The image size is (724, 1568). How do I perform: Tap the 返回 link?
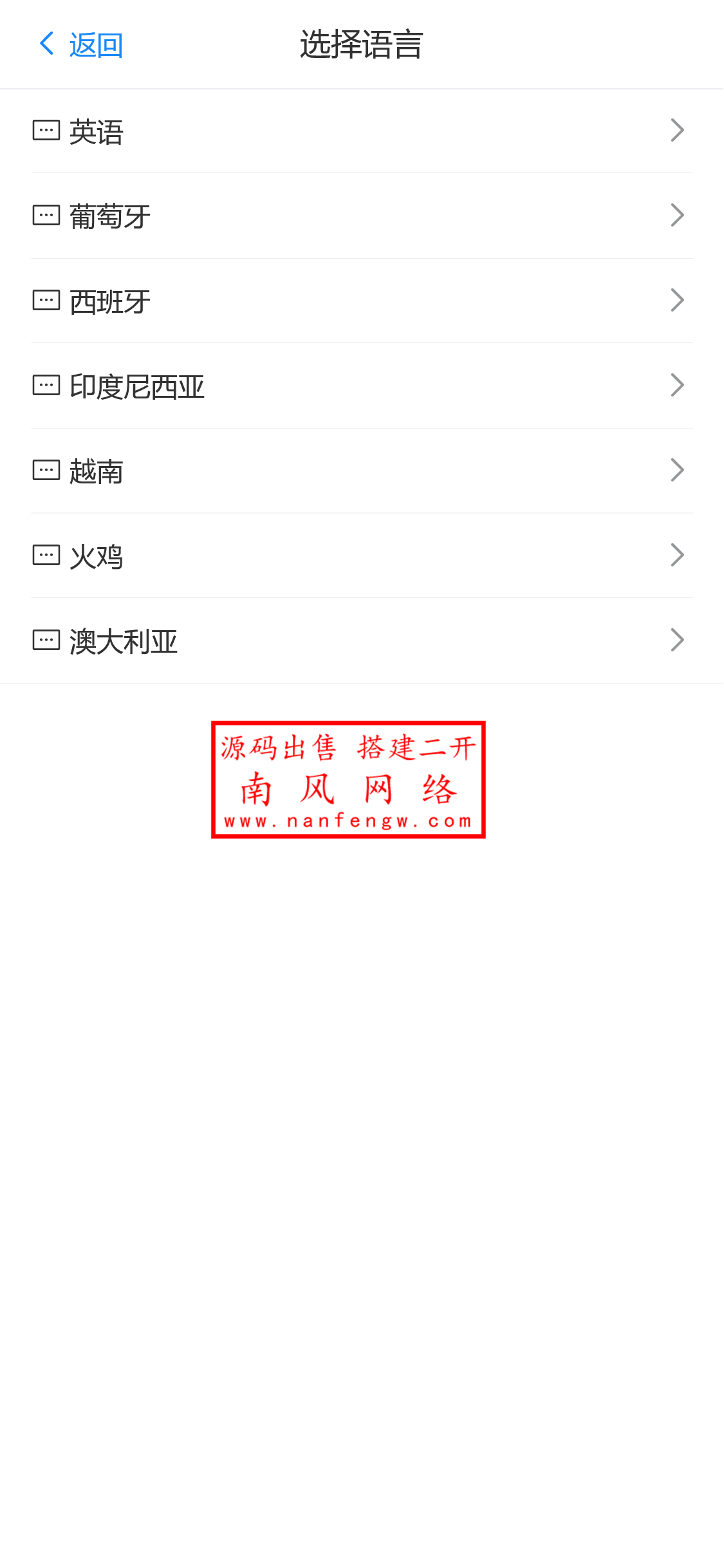click(x=93, y=44)
